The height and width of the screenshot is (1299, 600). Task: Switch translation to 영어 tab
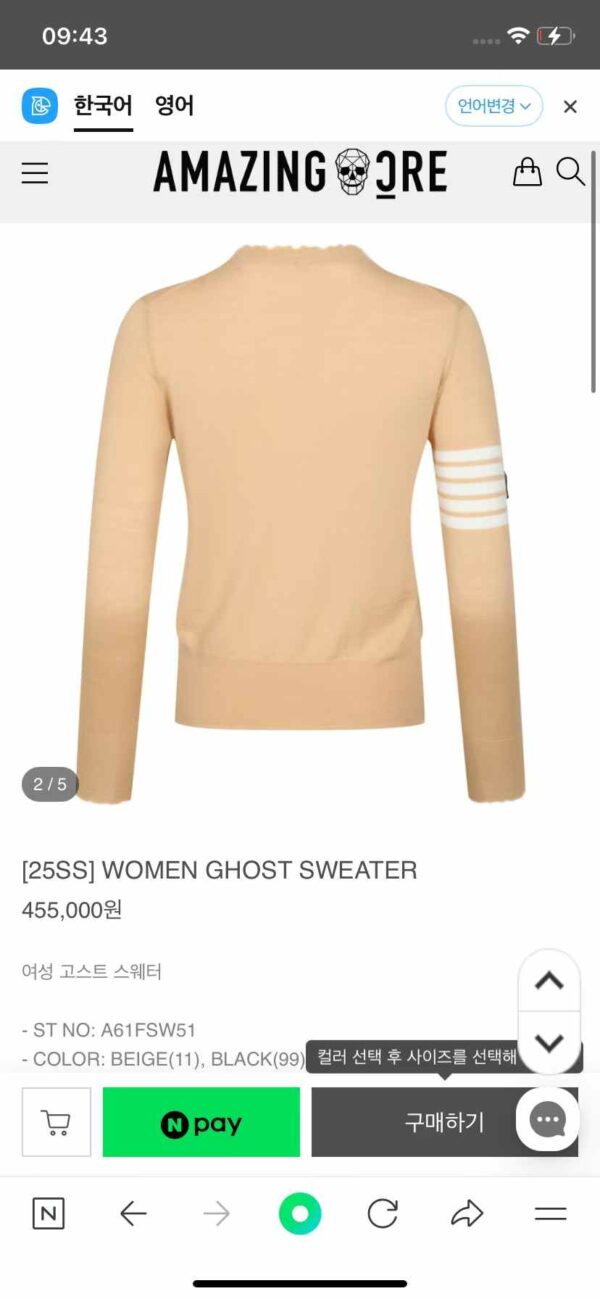174,106
